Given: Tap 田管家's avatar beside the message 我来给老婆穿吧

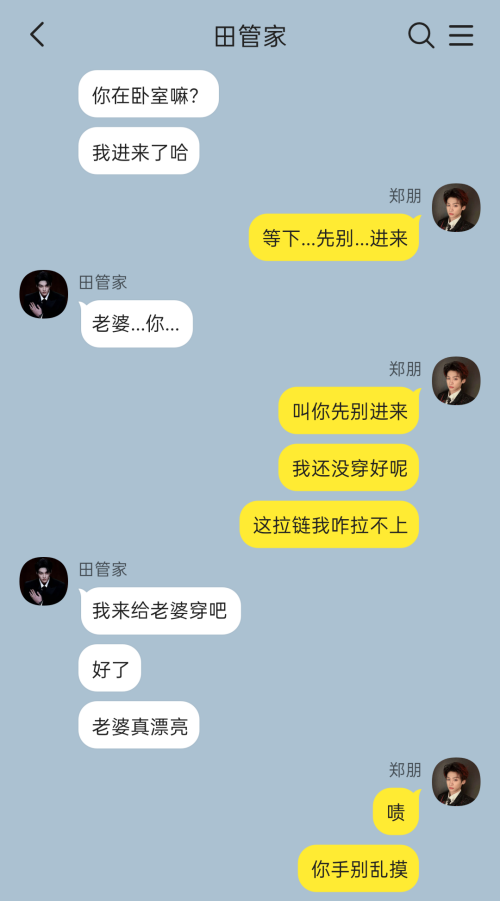Looking at the screenshot, I should [x=44, y=581].
